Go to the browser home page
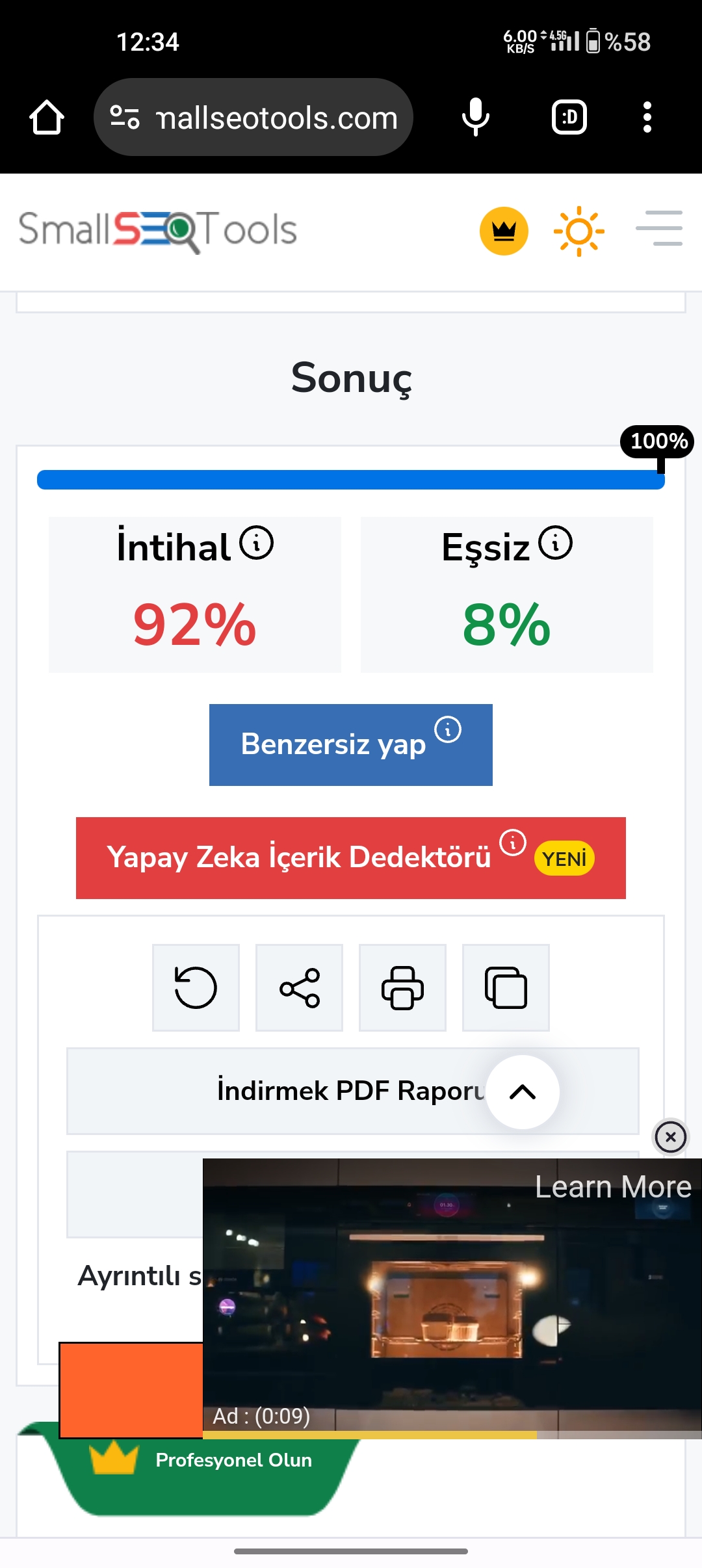The height and width of the screenshot is (1568, 702). tap(47, 118)
